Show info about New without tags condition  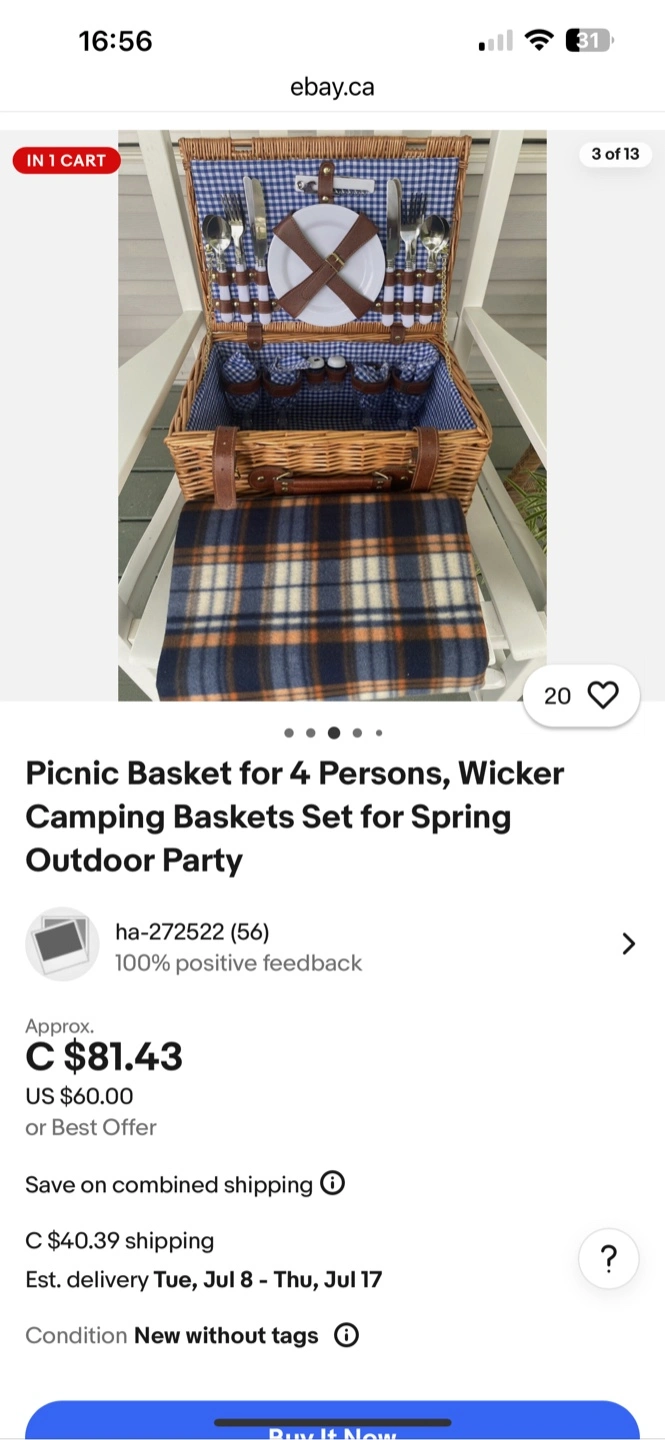point(346,1335)
